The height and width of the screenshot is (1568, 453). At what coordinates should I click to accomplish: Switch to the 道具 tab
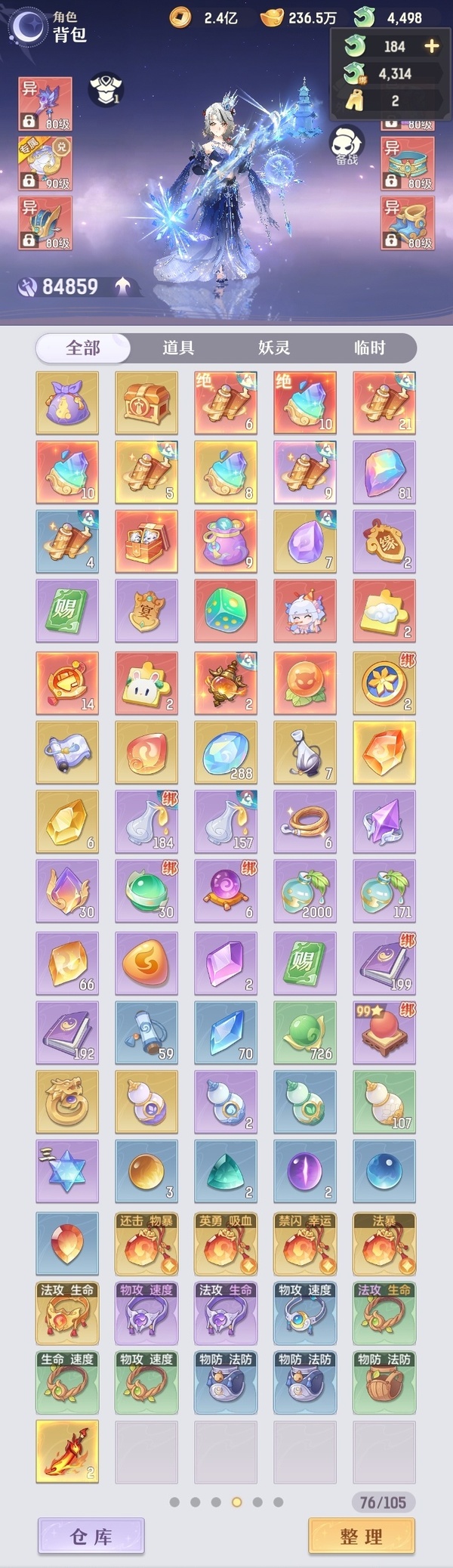coord(178,348)
